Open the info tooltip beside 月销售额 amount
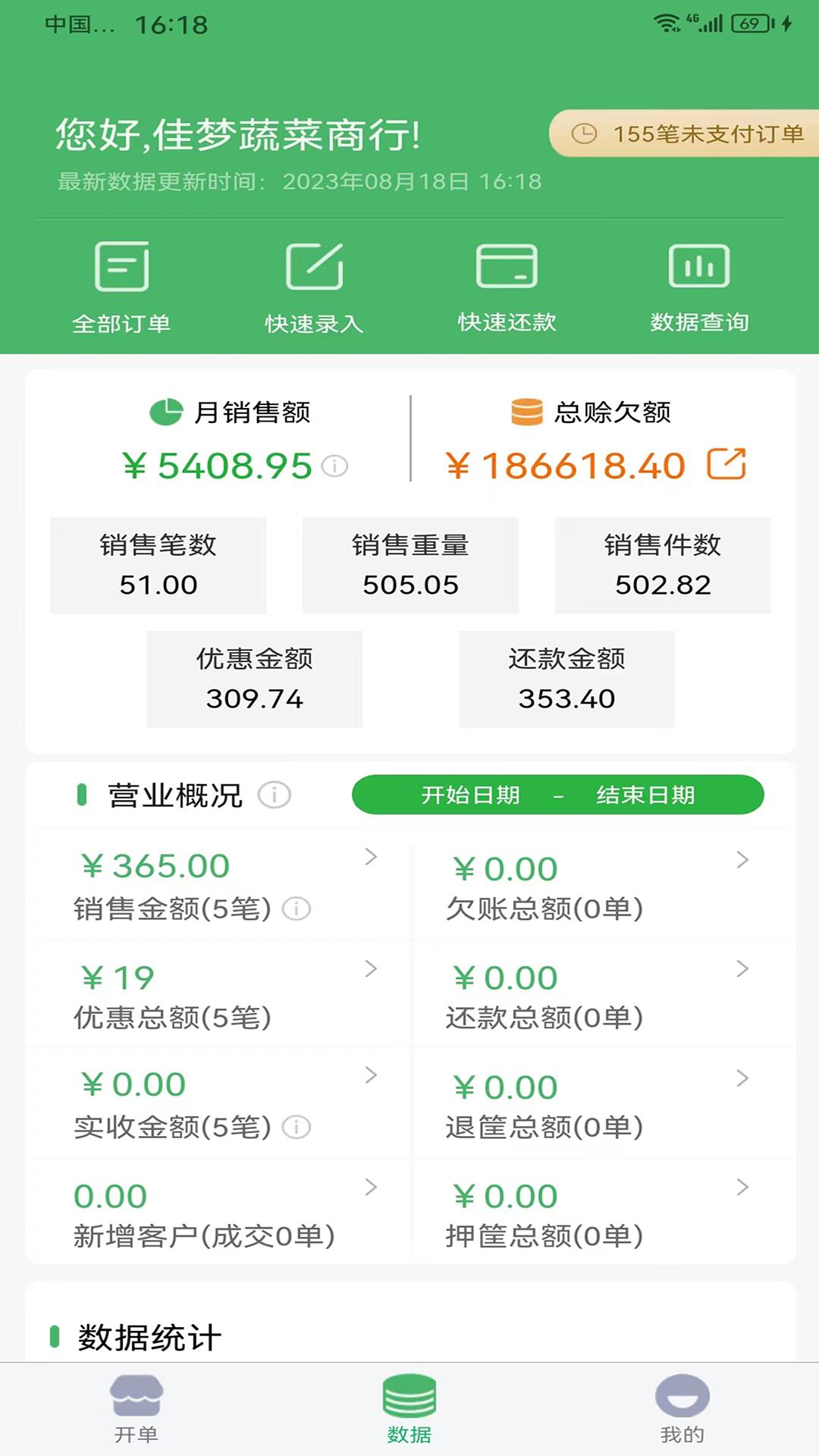 [334, 467]
